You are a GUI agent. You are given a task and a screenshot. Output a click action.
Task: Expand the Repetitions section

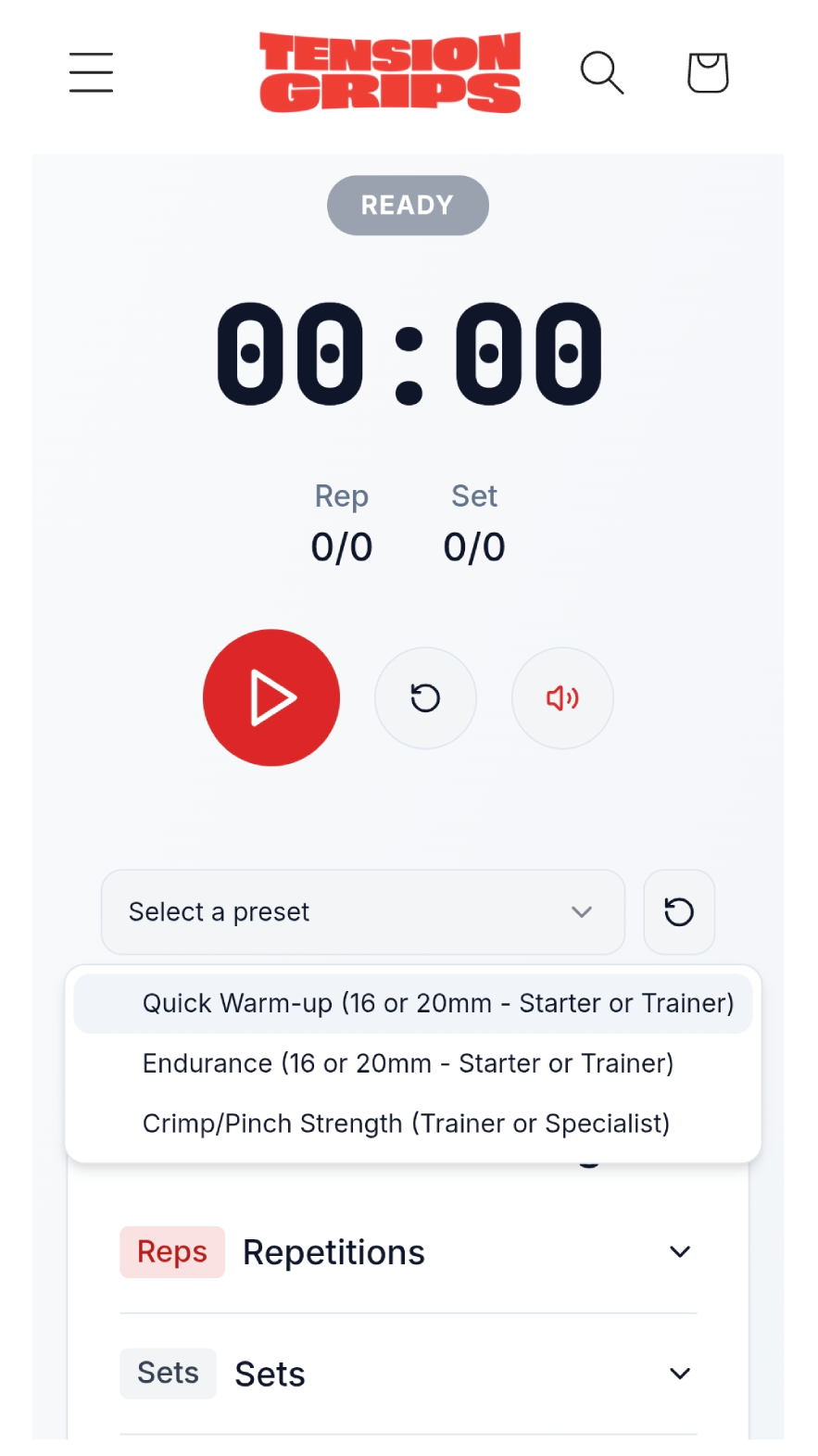tap(408, 1252)
